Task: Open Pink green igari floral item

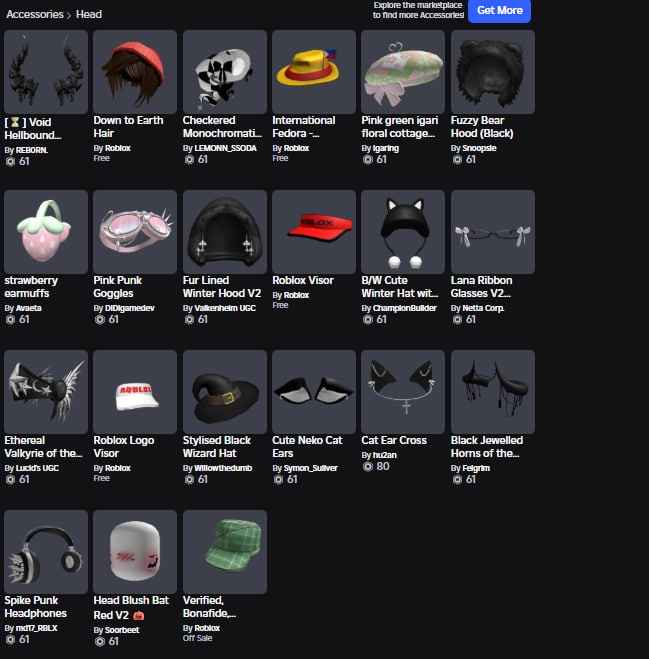Action: (x=402, y=71)
